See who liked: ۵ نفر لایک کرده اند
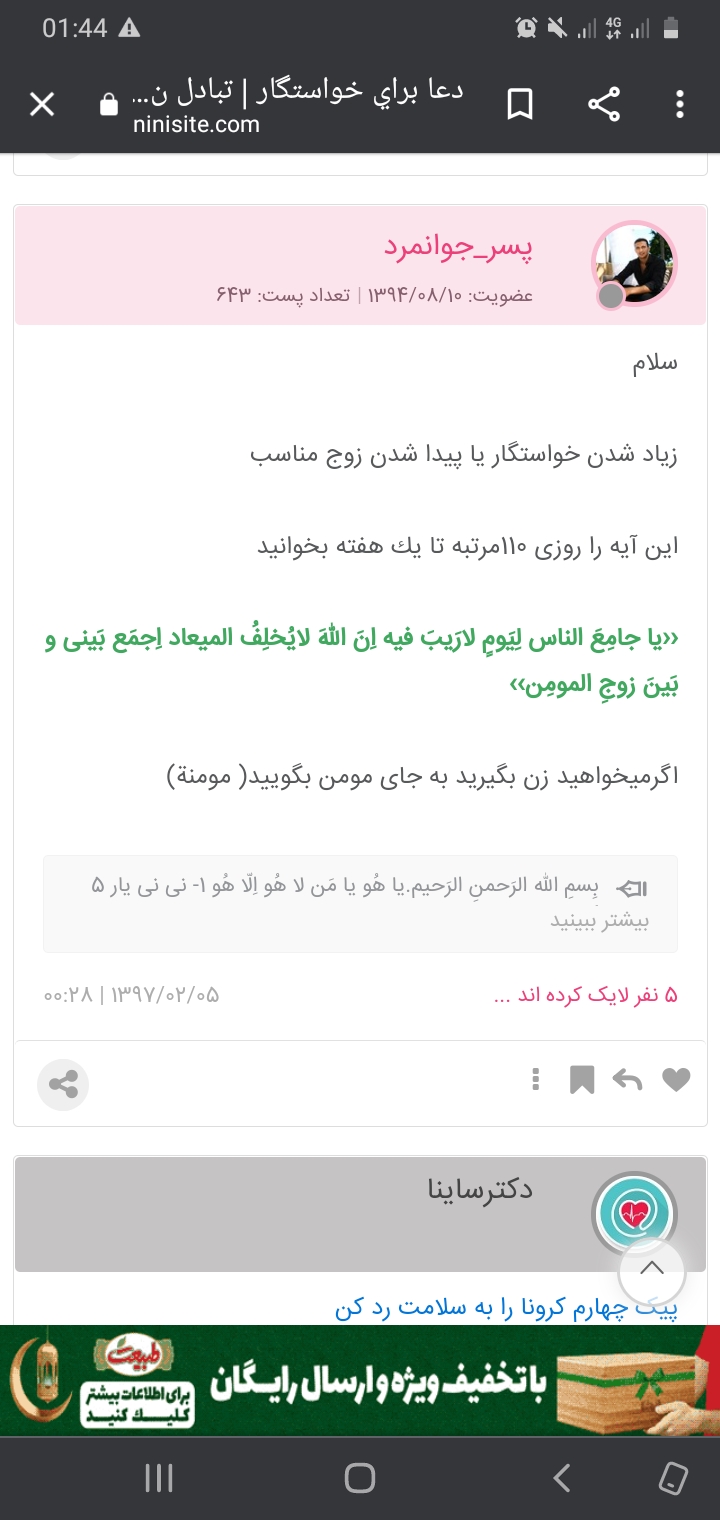 click(x=586, y=995)
